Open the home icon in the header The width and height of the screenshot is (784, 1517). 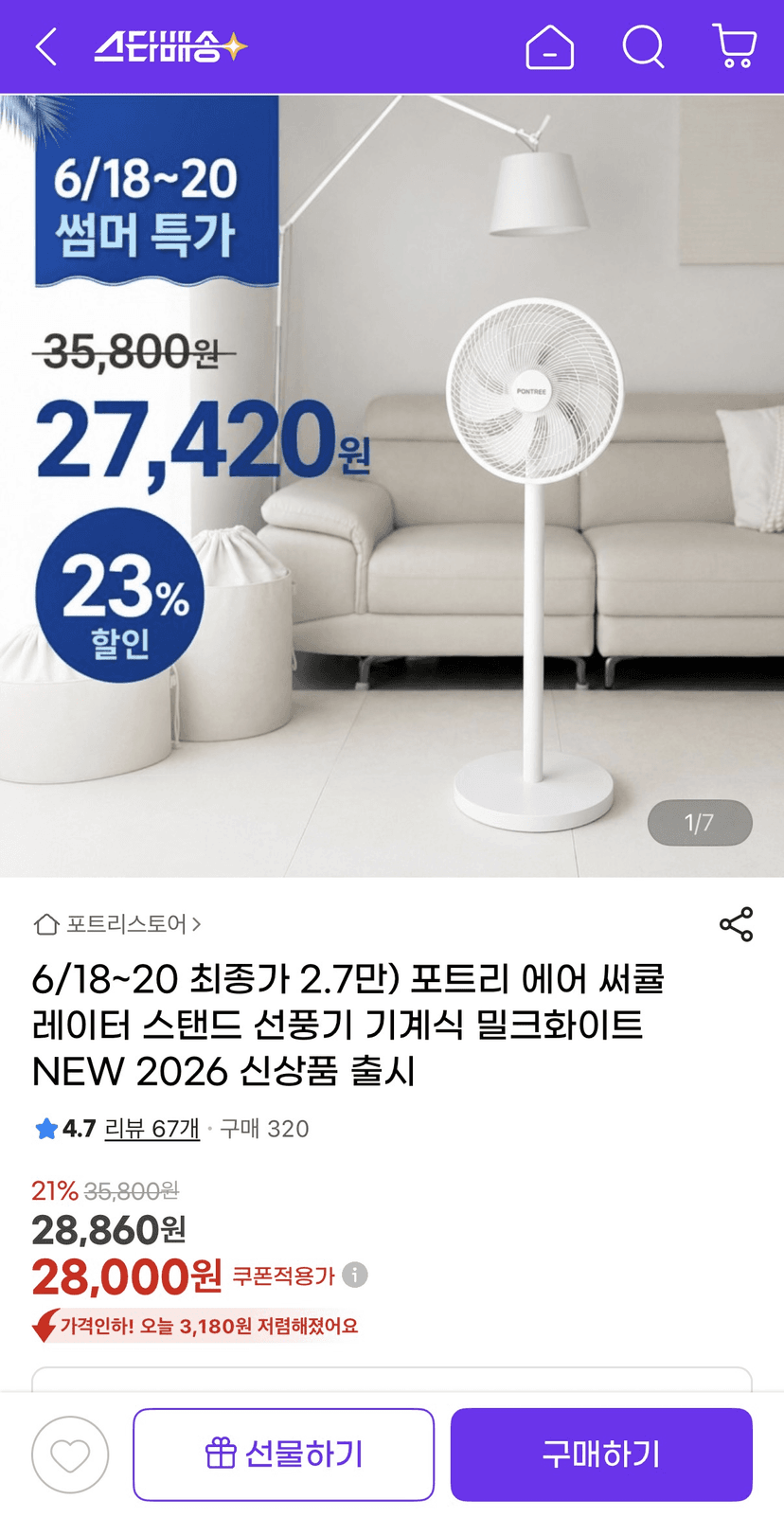549,46
